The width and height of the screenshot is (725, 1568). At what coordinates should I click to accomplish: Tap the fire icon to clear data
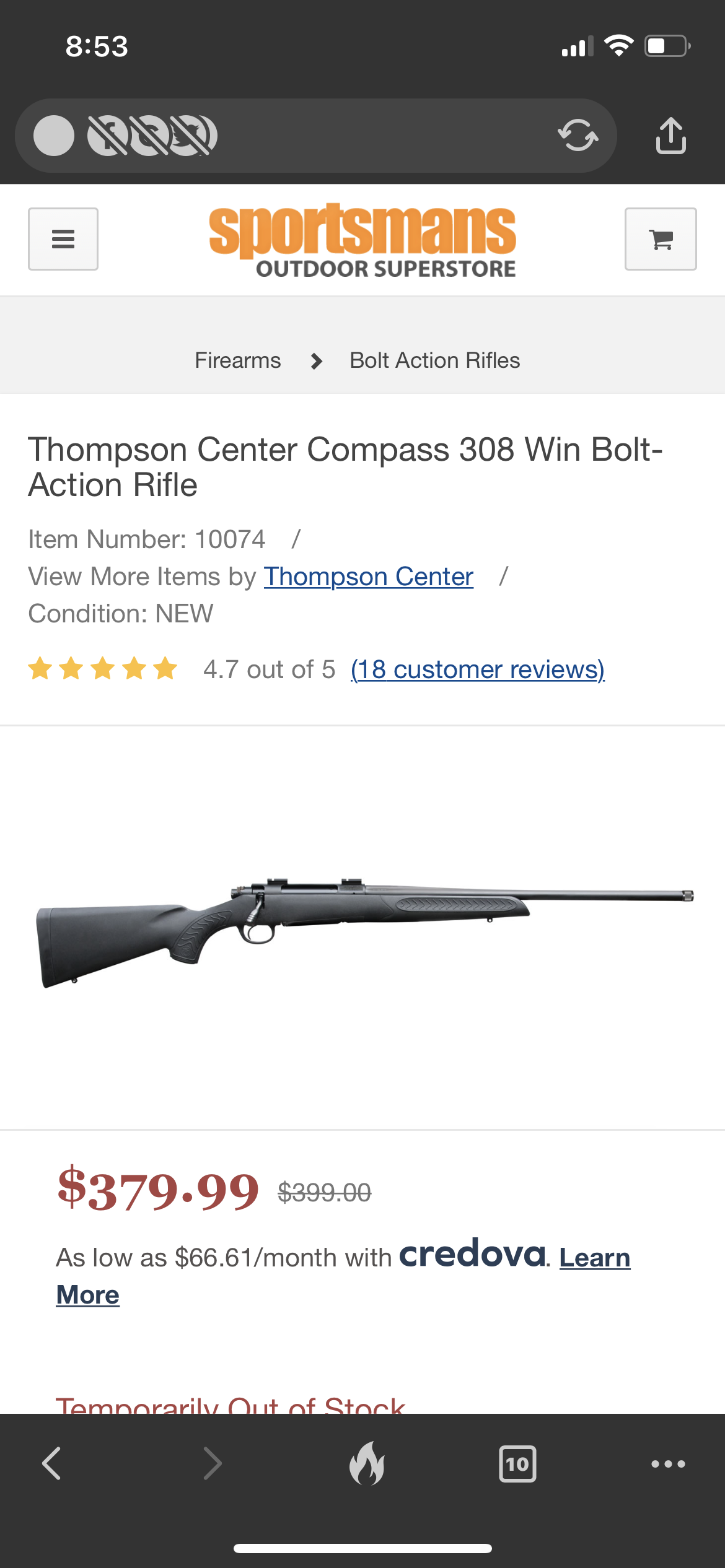coord(367,1463)
